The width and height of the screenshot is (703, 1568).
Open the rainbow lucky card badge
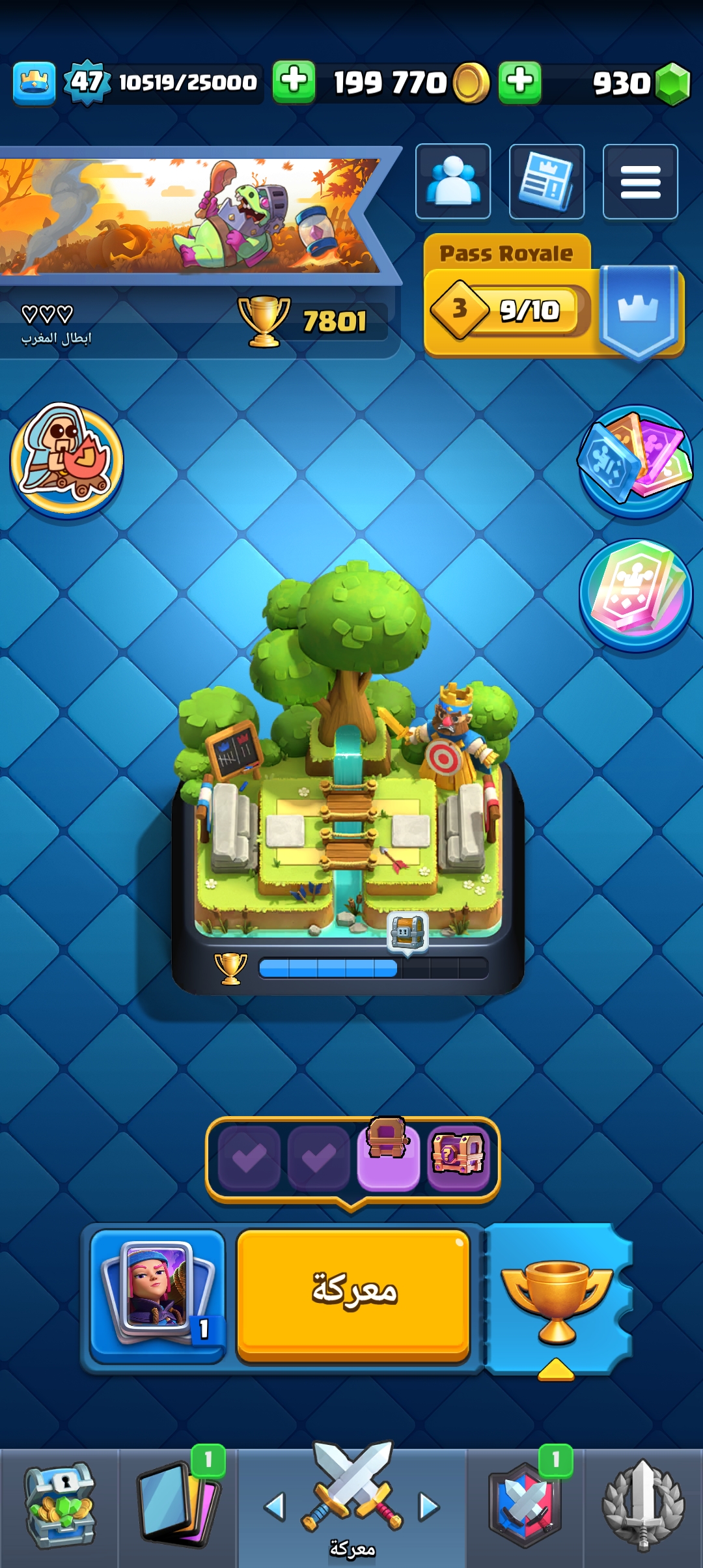point(635,594)
